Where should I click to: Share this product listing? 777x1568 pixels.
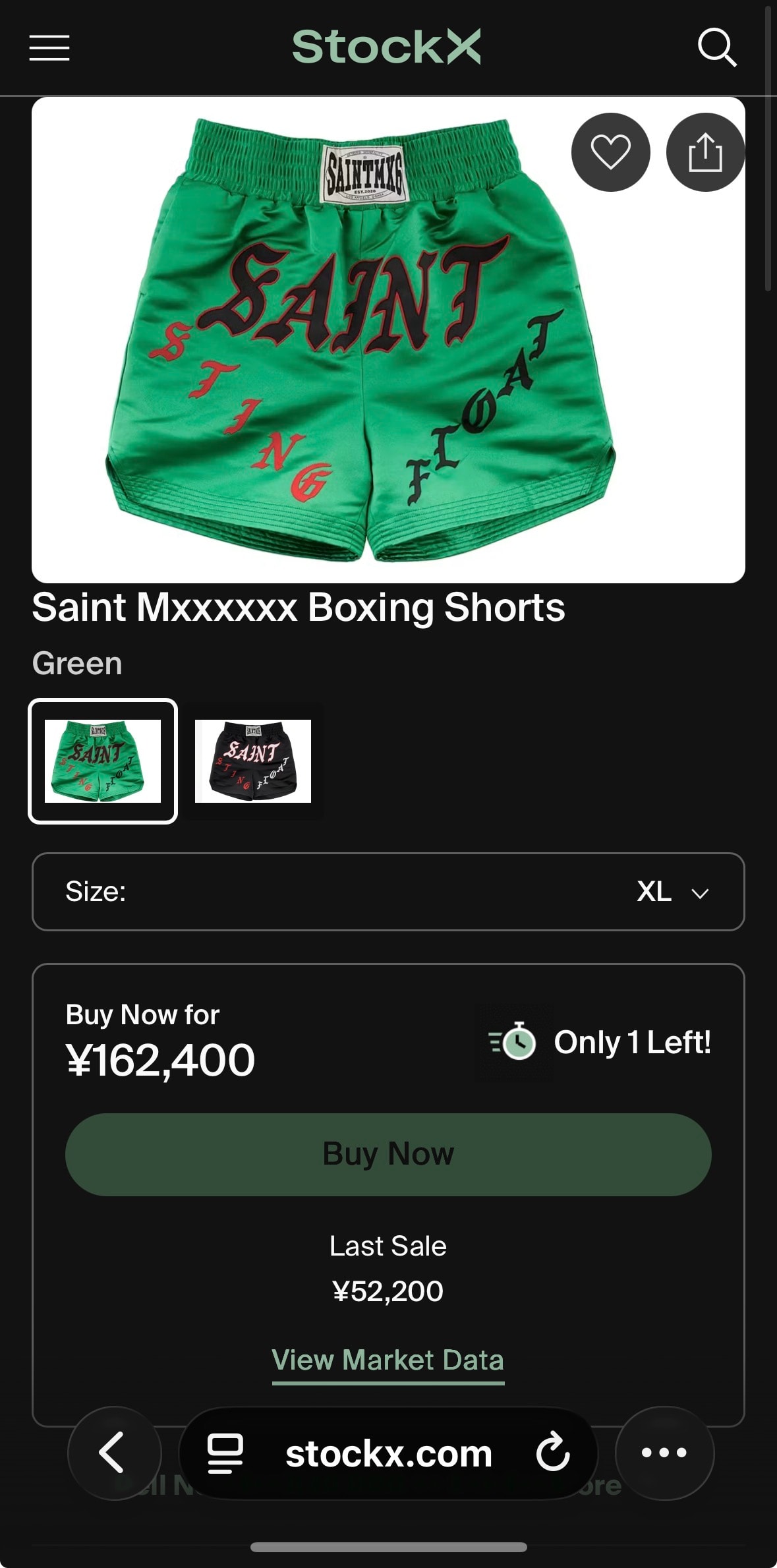pos(706,152)
